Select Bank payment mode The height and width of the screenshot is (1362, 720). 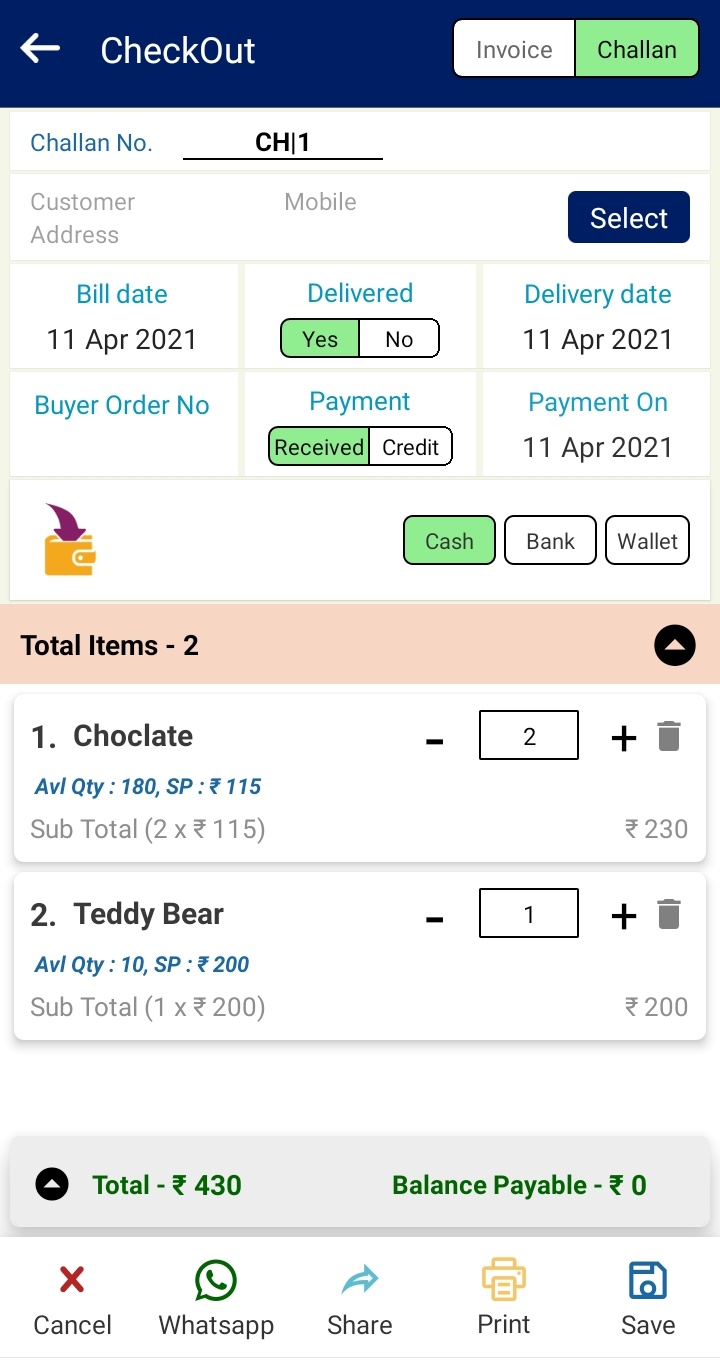click(550, 541)
